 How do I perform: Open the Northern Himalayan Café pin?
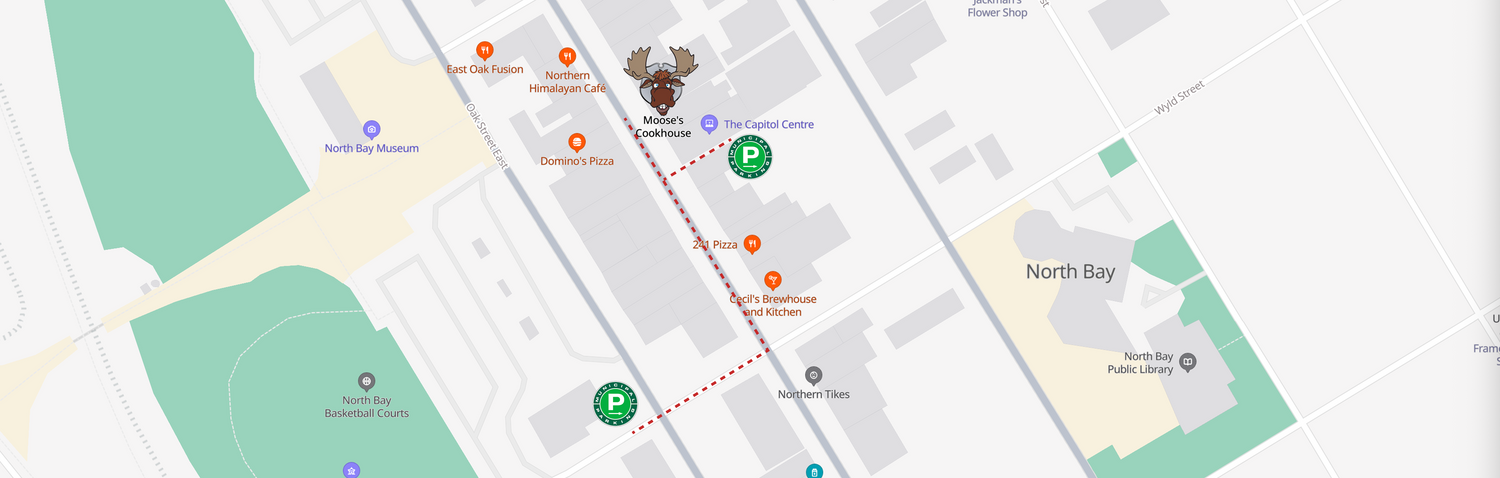[567, 57]
